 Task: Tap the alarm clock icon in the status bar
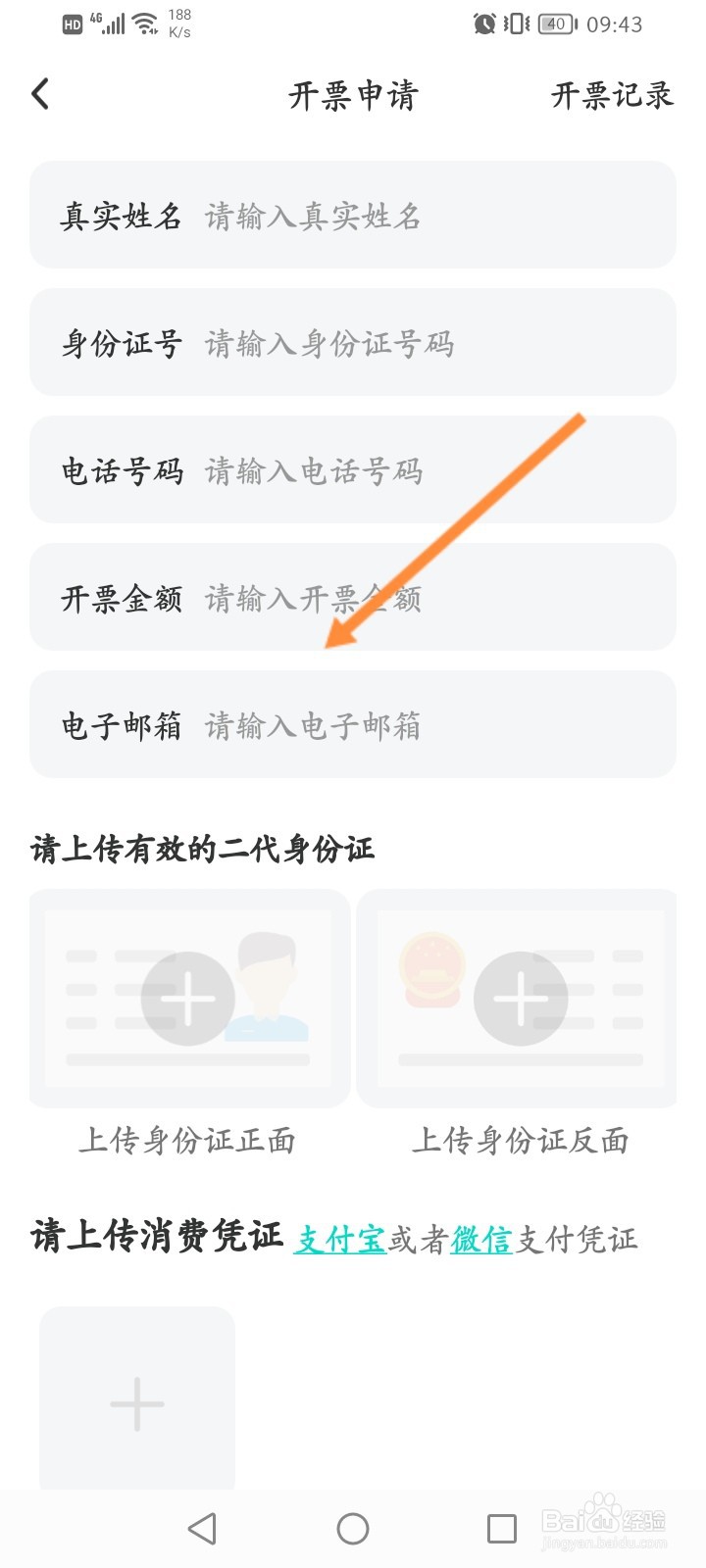[480, 24]
